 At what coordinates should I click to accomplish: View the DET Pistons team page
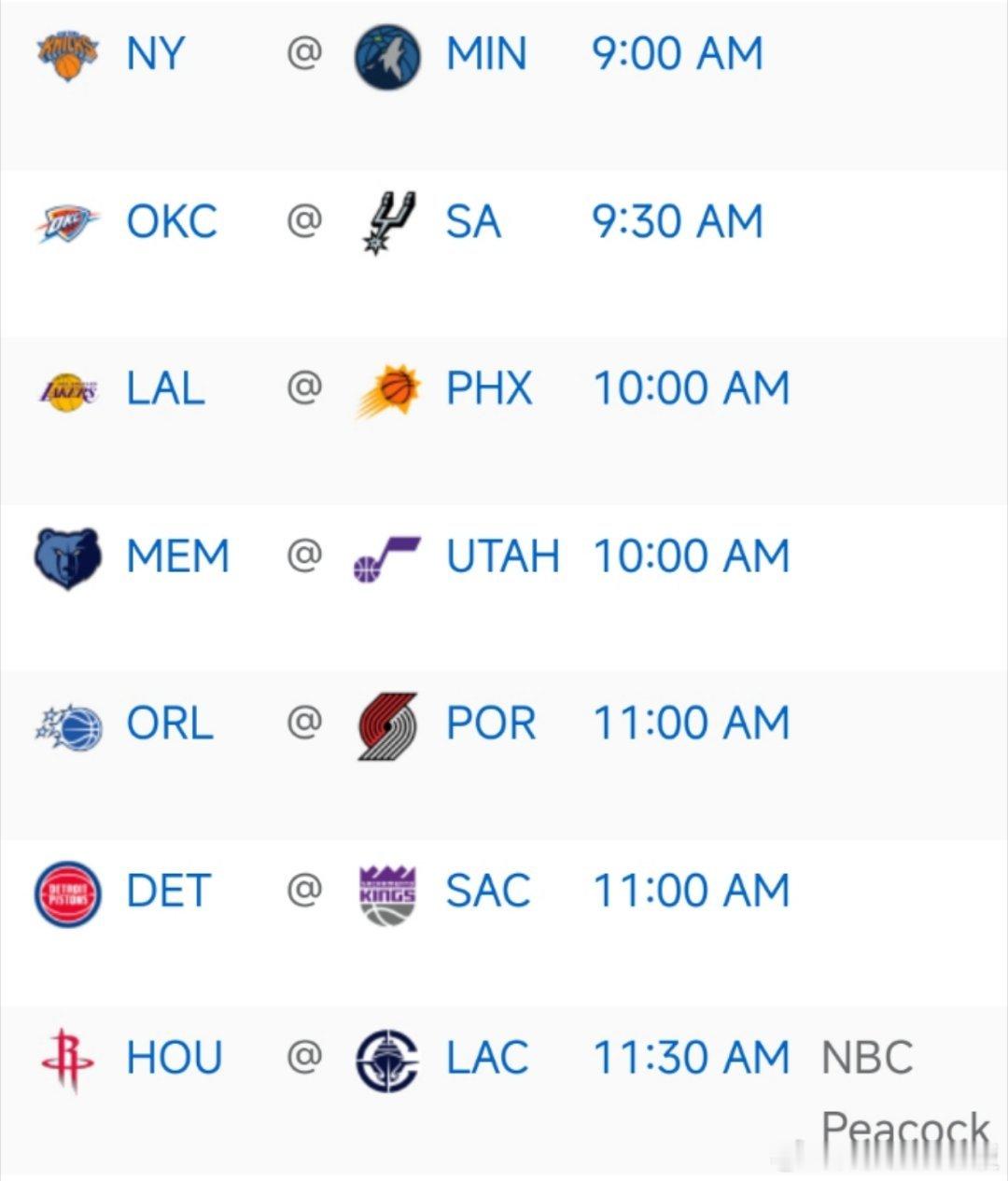click(x=168, y=892)
